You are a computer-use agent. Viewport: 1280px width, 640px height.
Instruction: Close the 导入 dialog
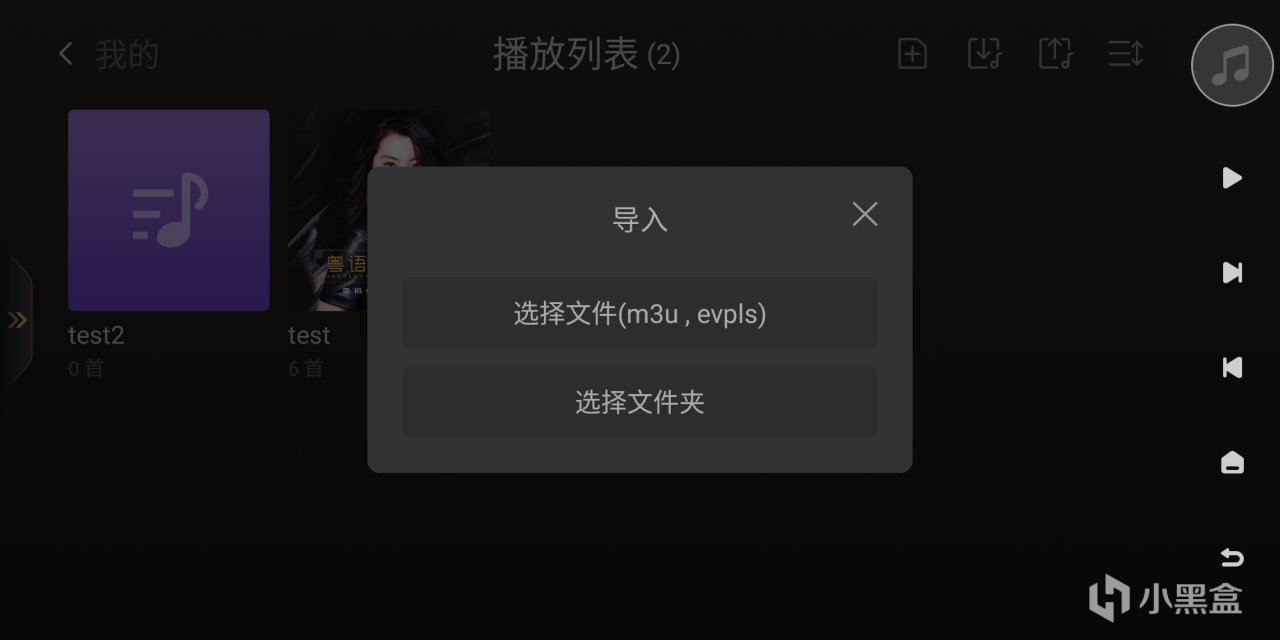[x=865, y=214]
